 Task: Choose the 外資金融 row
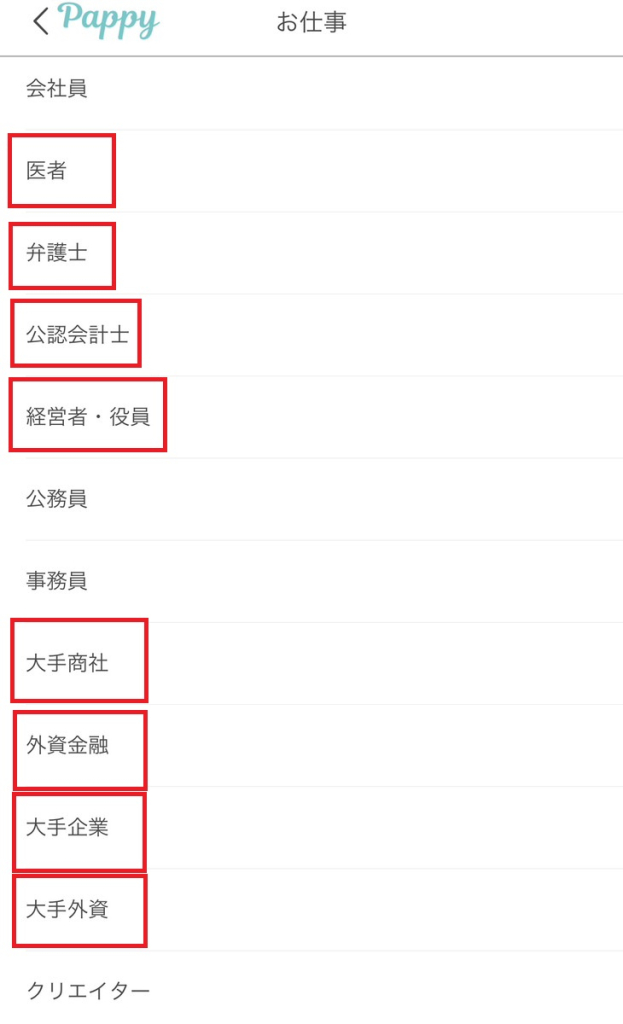(x=312, y=746)
